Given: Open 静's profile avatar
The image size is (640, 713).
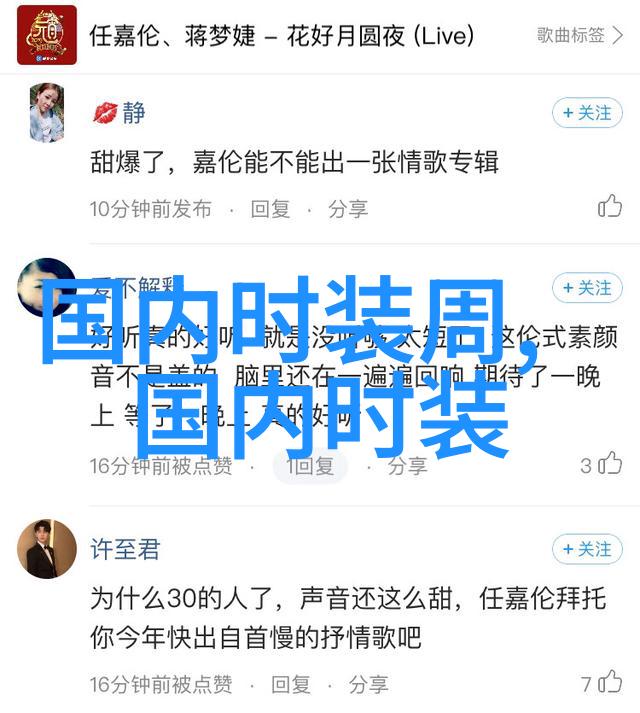Looking at the screenshot, I should (47, 113).
